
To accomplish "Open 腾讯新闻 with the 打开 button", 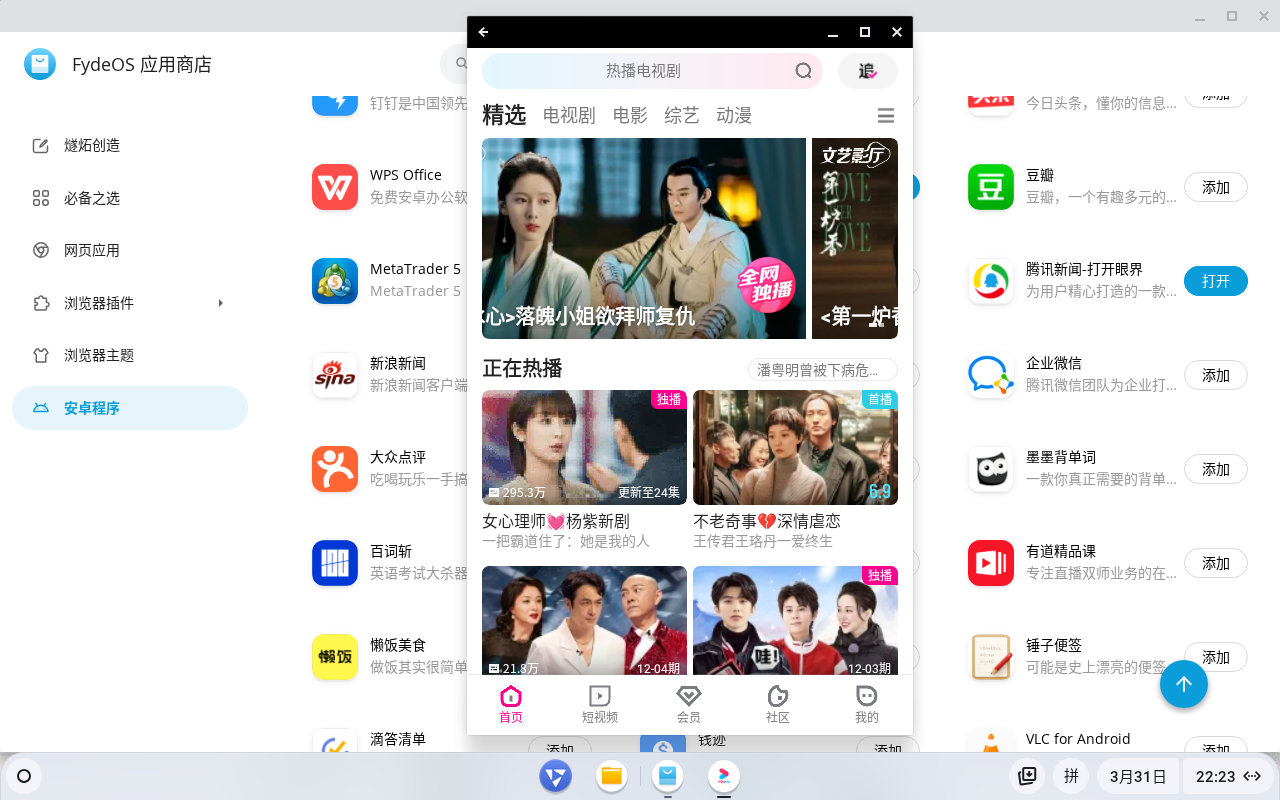I will pyautogui.click(x=1215, y=281).
